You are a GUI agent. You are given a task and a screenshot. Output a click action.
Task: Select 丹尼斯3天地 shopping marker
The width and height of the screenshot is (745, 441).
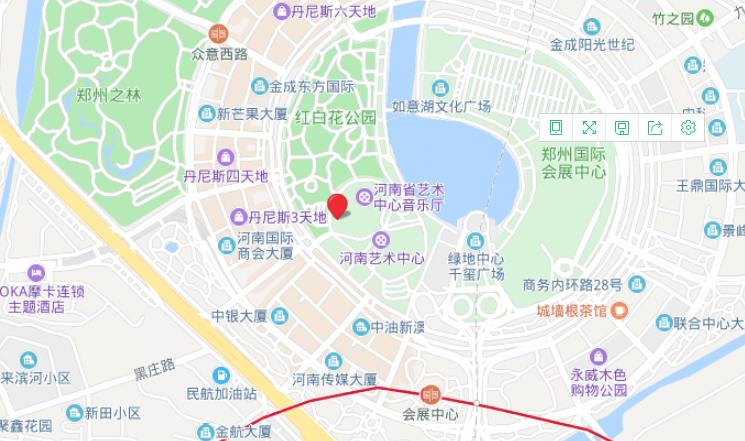tap(239, 216)
